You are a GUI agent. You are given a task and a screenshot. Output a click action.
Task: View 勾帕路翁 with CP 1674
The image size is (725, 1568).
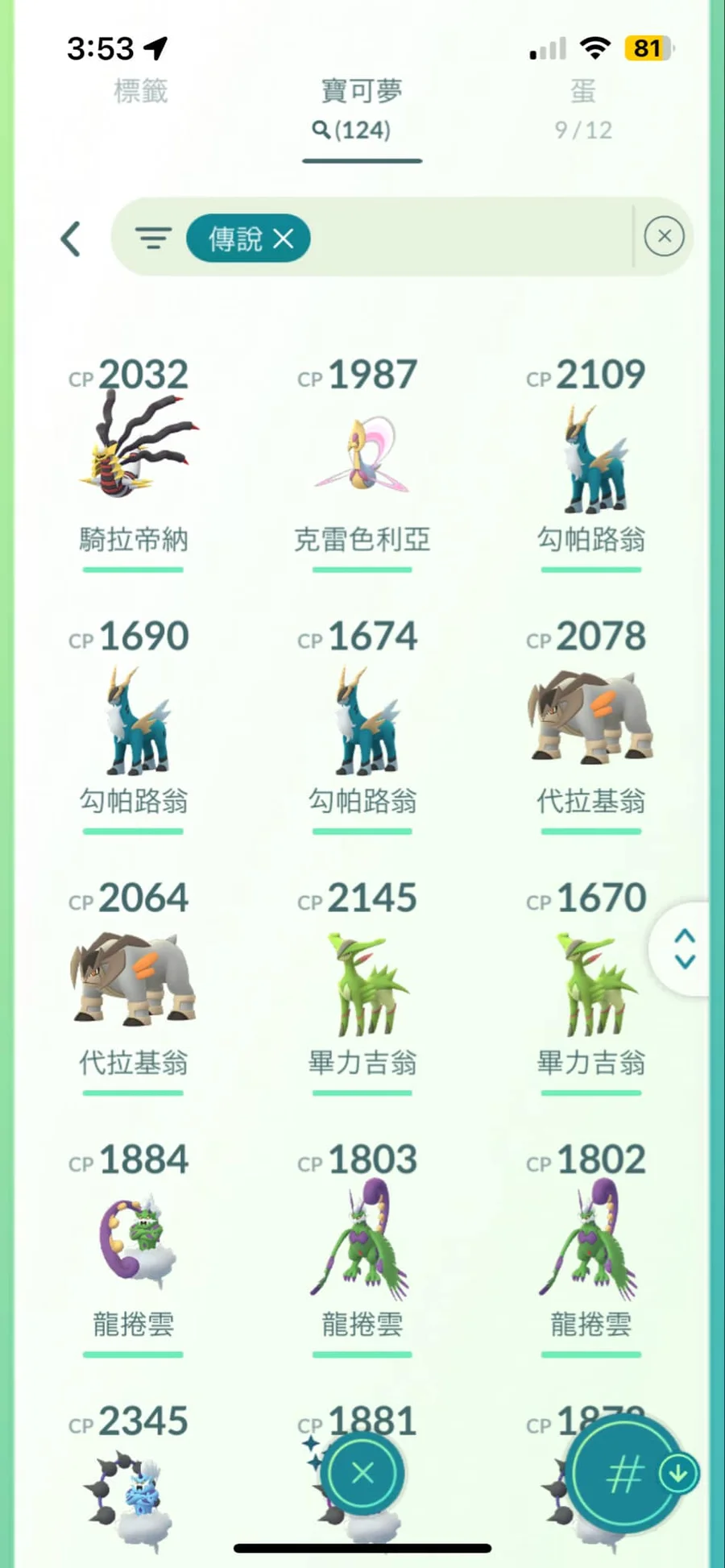click(362, 717)
